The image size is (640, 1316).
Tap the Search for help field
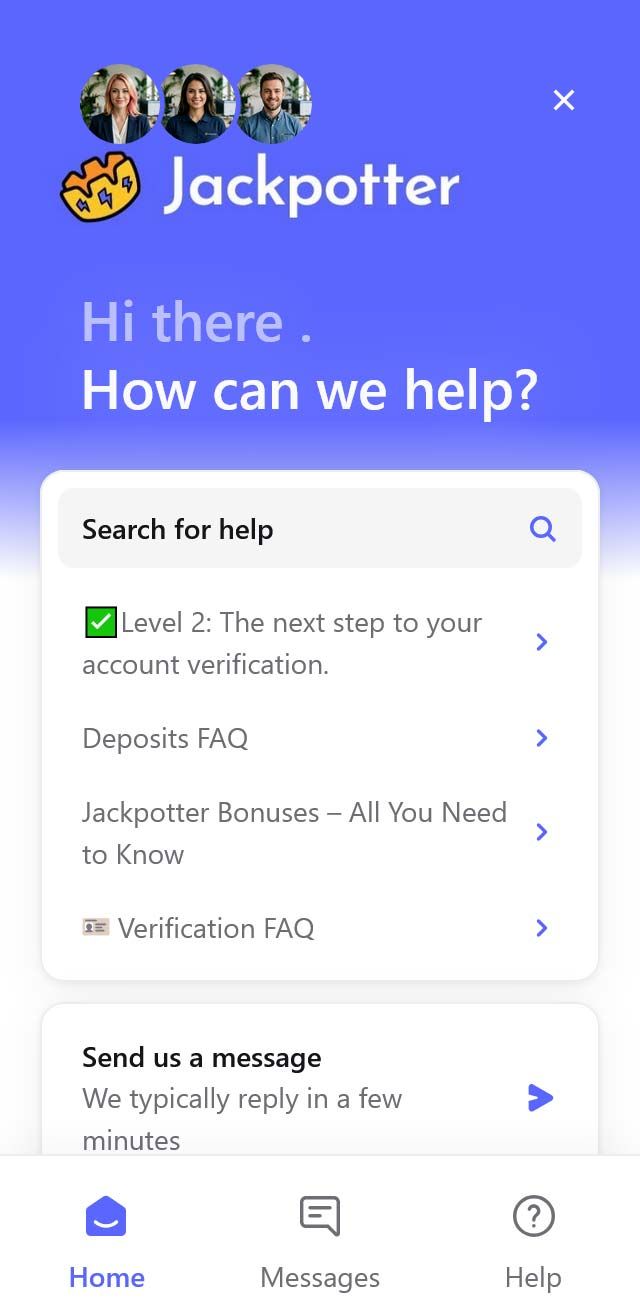click(319, 529)
